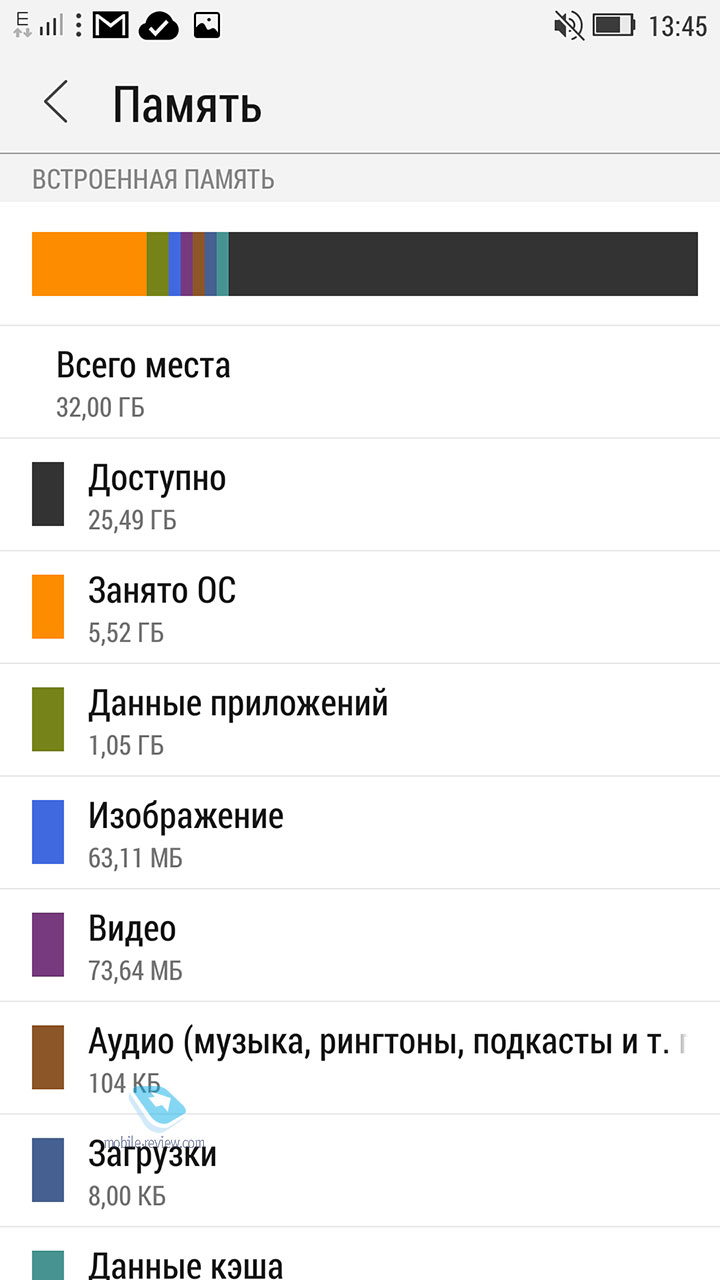Go back from the Память screen
Screen dimensions: 720x1280
[x=56, y=103]
